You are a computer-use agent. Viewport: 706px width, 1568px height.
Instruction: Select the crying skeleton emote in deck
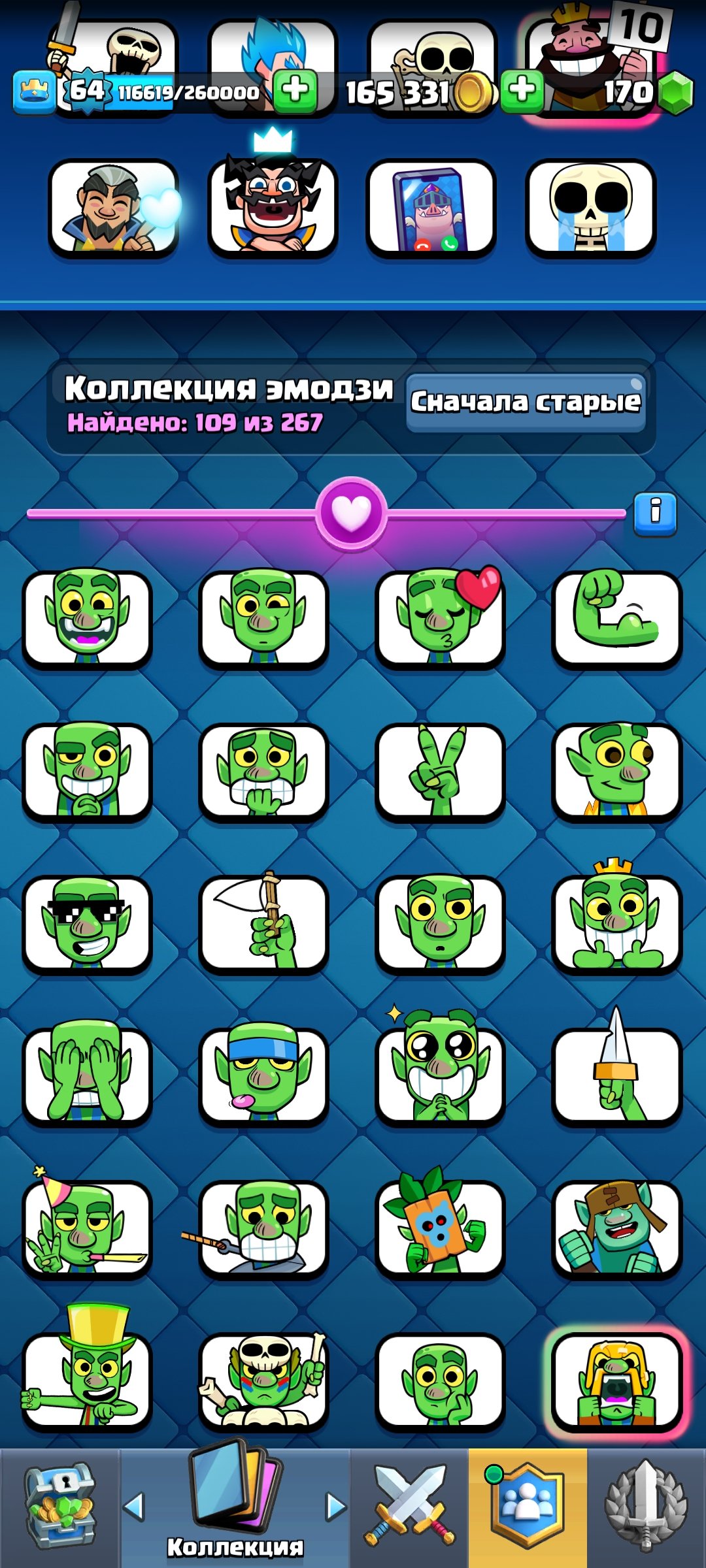590,208
